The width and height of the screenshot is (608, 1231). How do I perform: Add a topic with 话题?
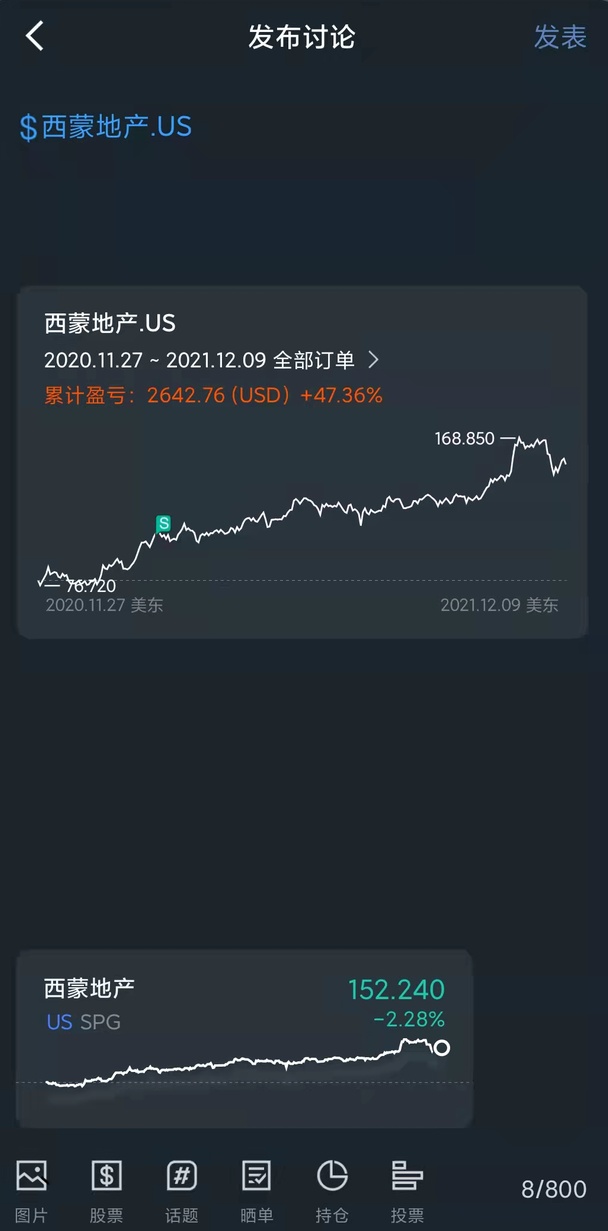click(181, 1189)
